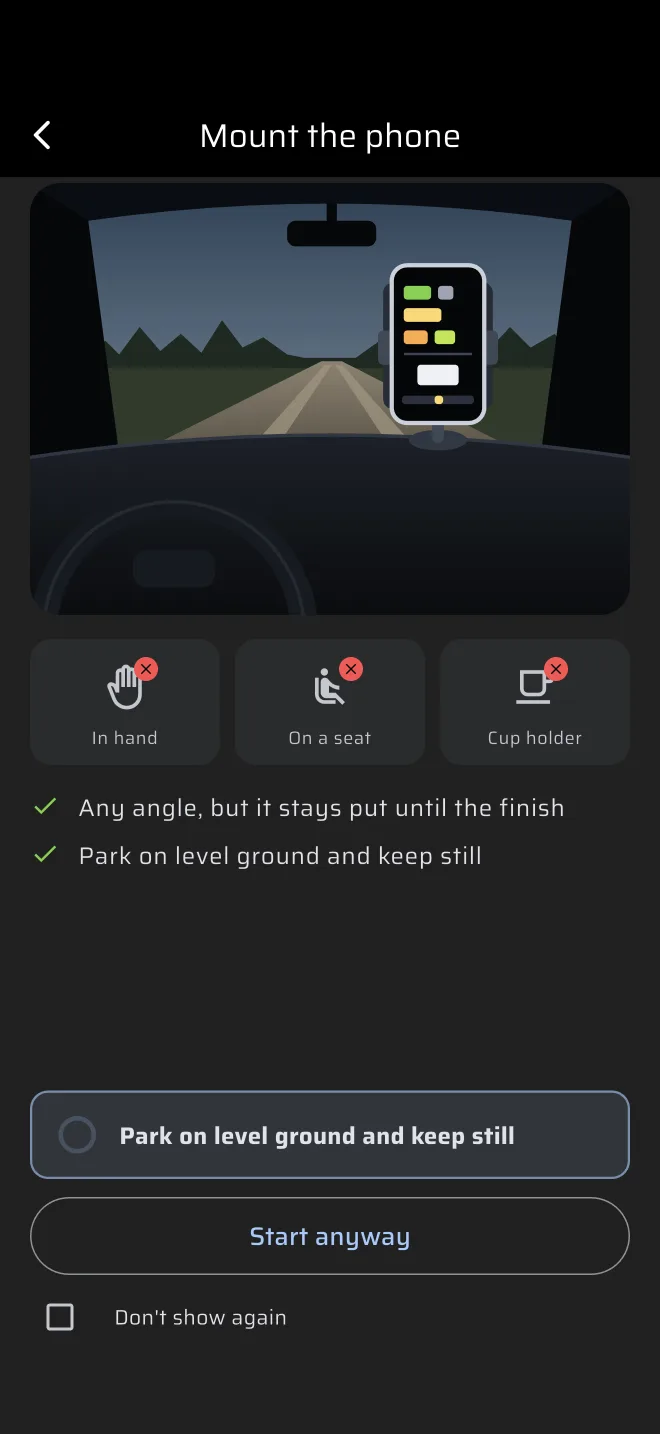The width and height of the screenshot is (660, 1434).
Task: Go back using the top-left arrow
Action: pos(42,136)
